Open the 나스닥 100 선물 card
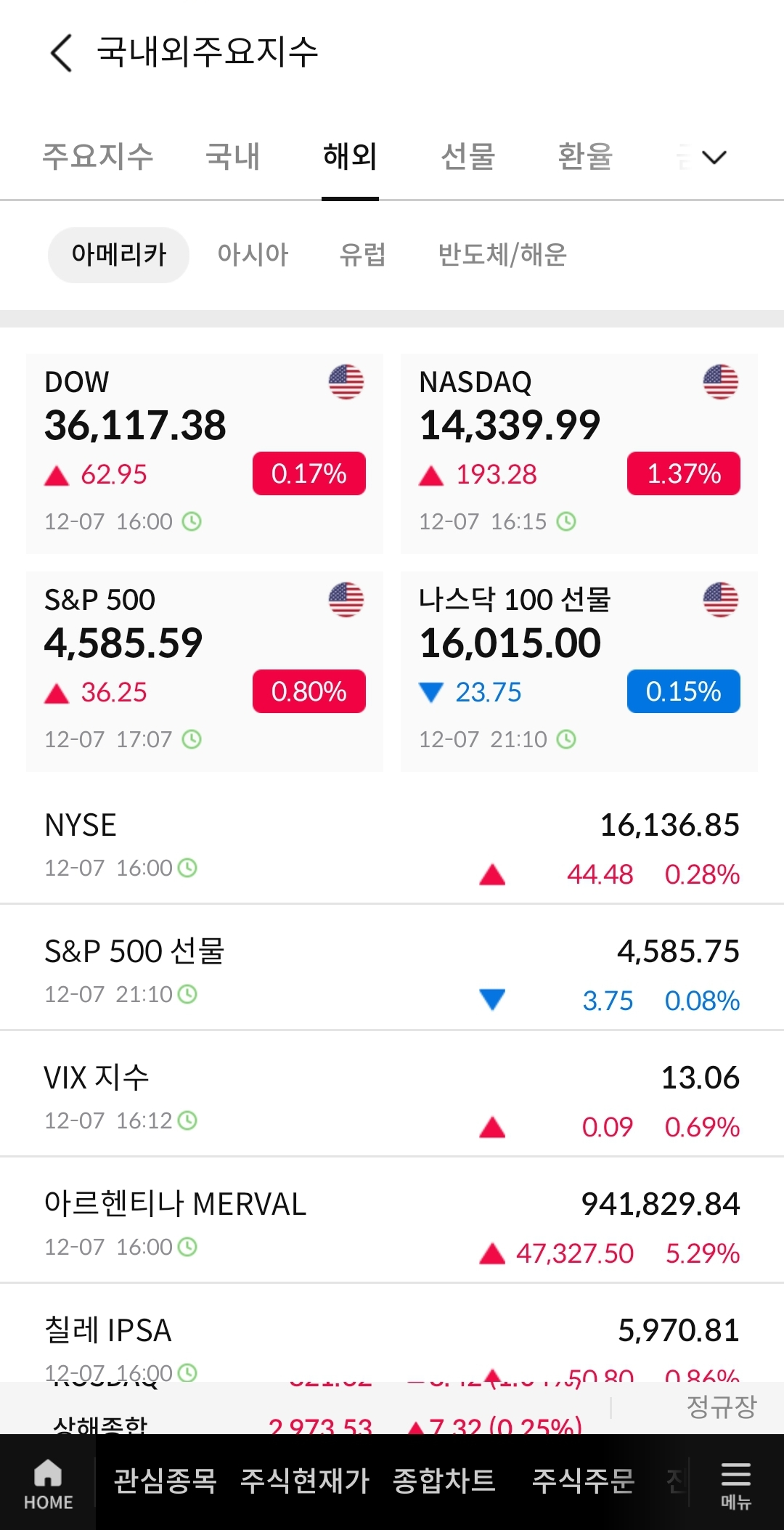The width and height of the screenshot is (784, 1530). [x=579, y=672]
